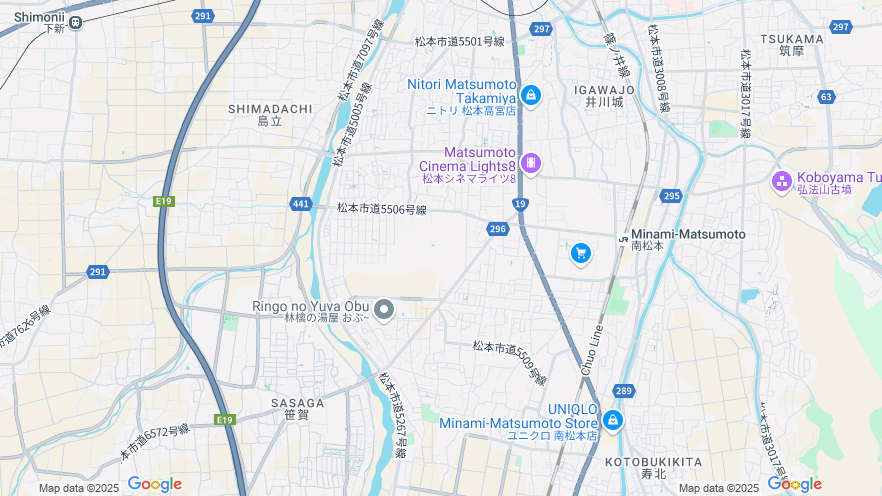The height and width of the screenshot is (496, 882).
Task: Open Nitori Matsumoto Takamiya store pin
Action: (531, 95)
